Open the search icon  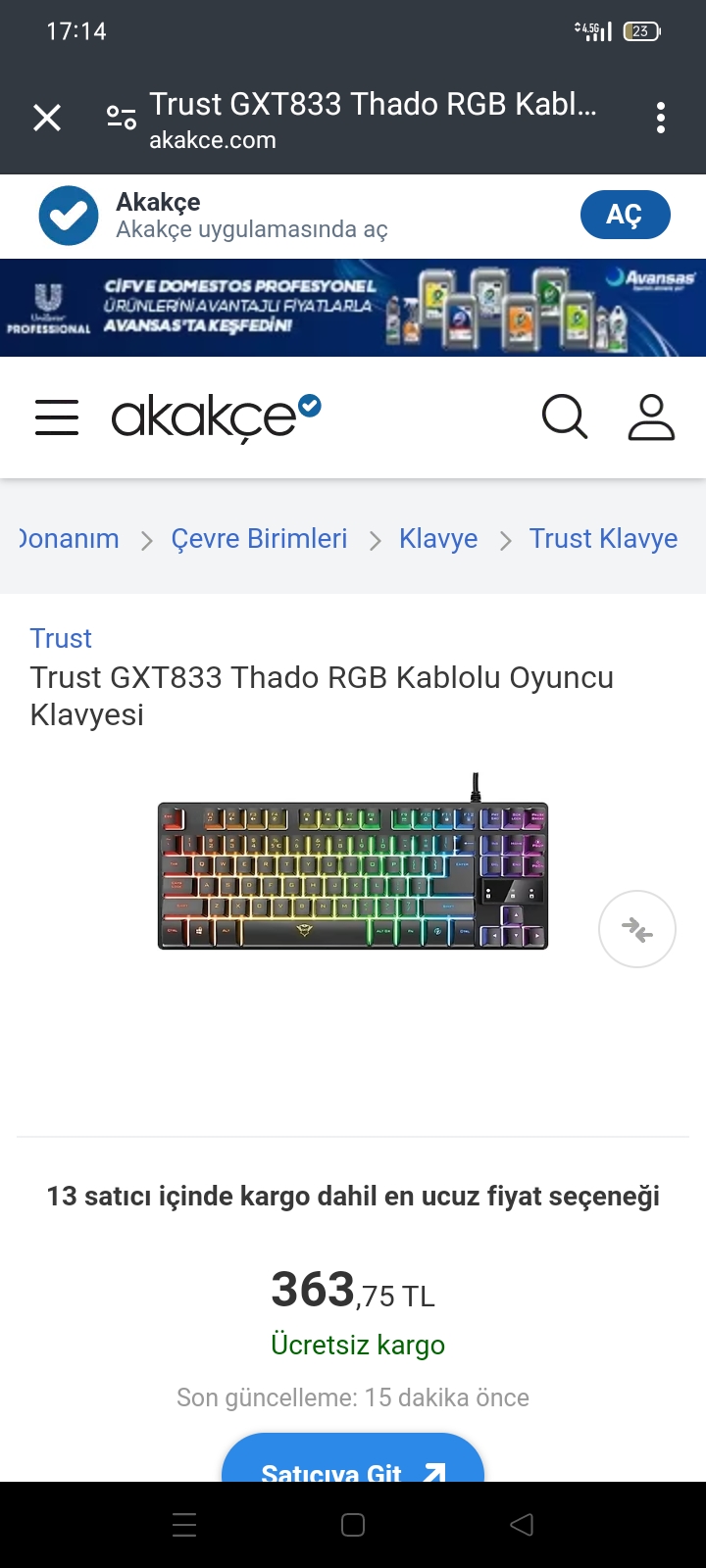tap(565, 417)
